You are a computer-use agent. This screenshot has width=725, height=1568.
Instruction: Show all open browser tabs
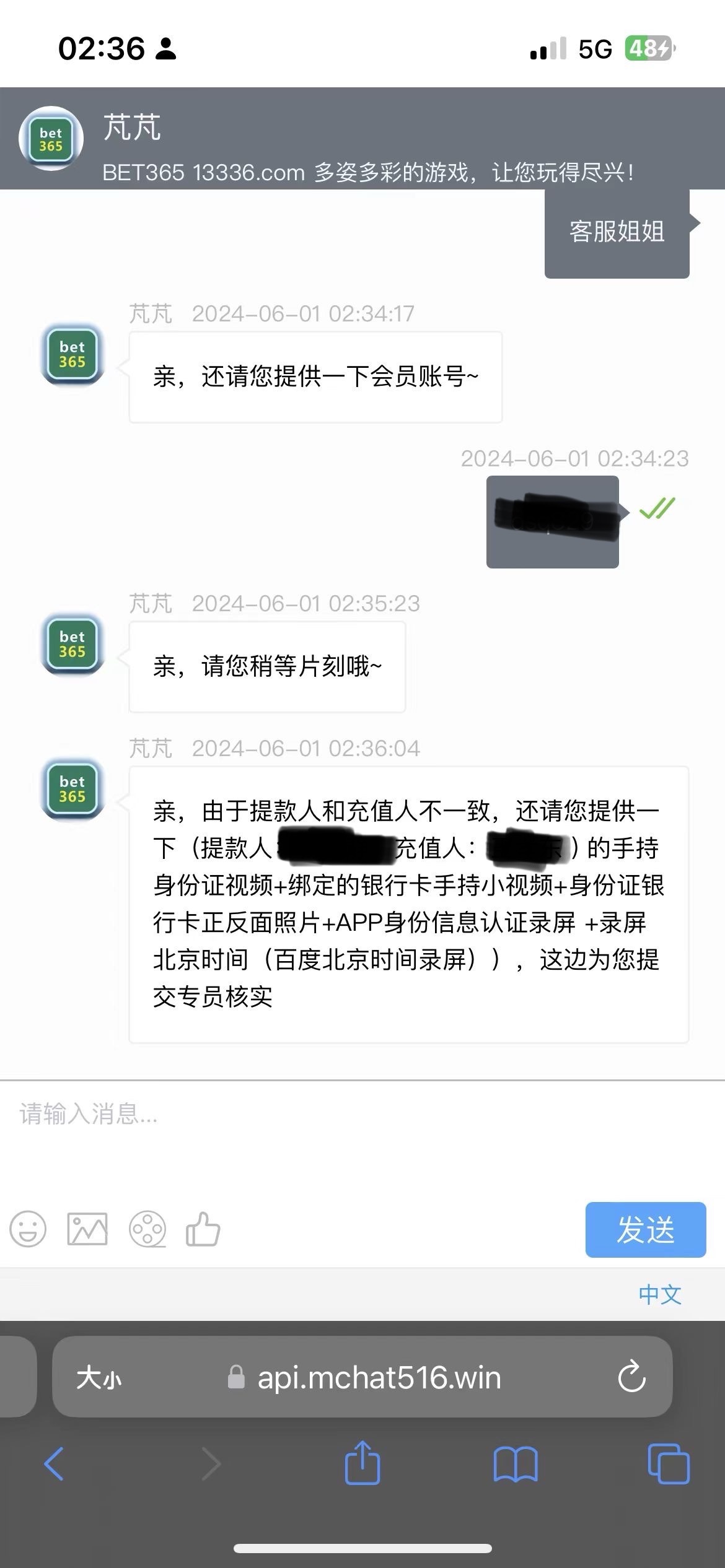pyautogui.click(x=668, y=1464)
